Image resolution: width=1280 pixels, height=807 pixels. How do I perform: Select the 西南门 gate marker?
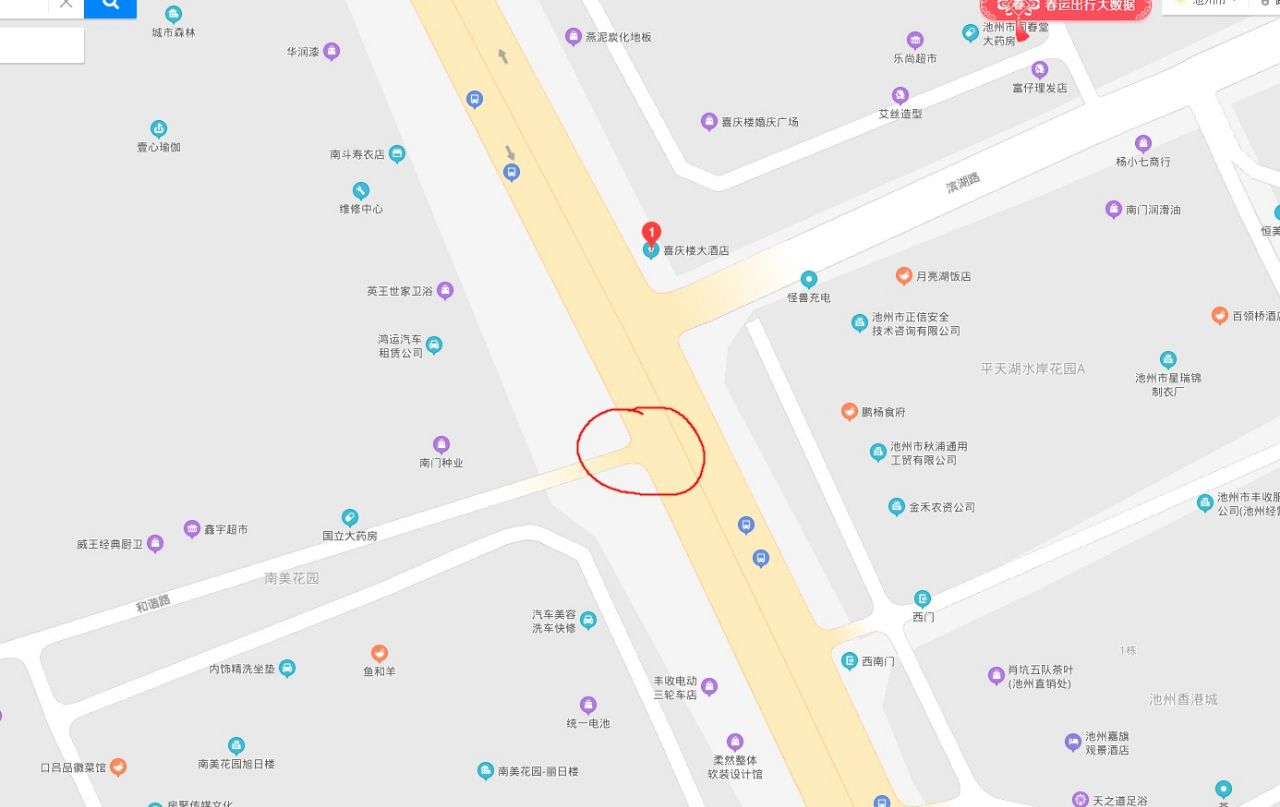point(849,661)
